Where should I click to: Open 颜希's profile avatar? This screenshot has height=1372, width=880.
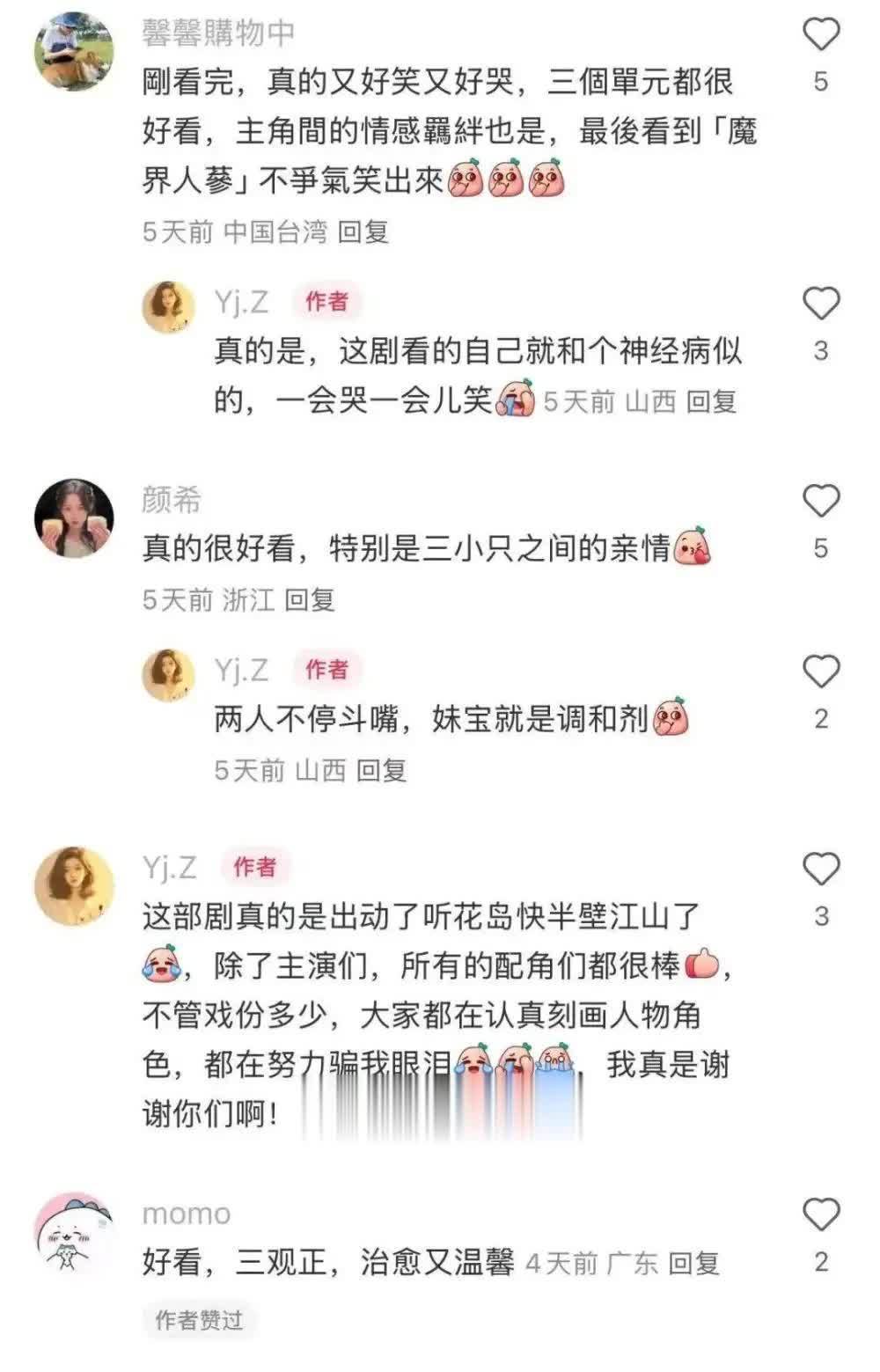point(74,518)
